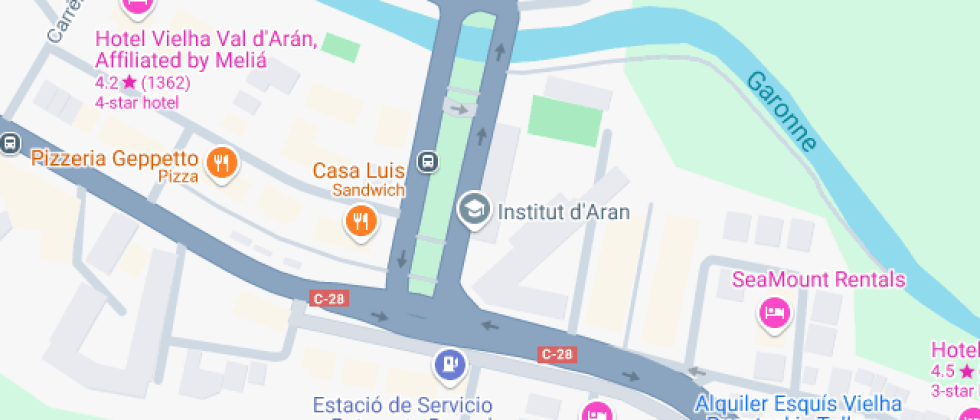This screenshot has width=980, height=420.
Task: Open Hotel Vielha Val d'Arán details
Action: (139, 6)
